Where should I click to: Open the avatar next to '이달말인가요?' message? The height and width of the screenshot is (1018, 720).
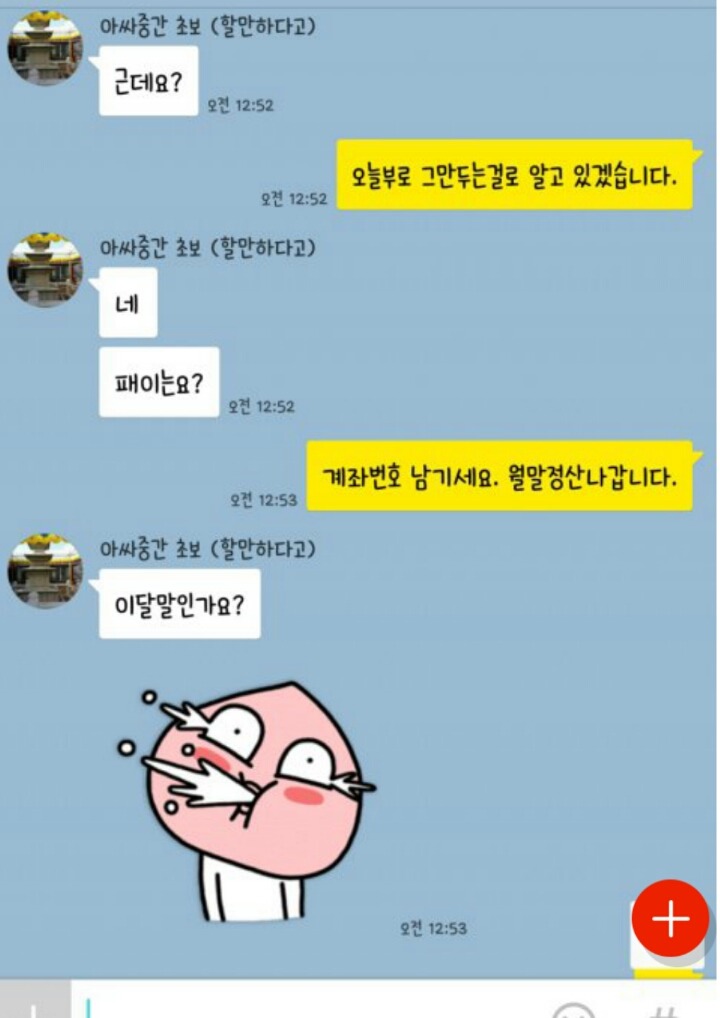42,570
